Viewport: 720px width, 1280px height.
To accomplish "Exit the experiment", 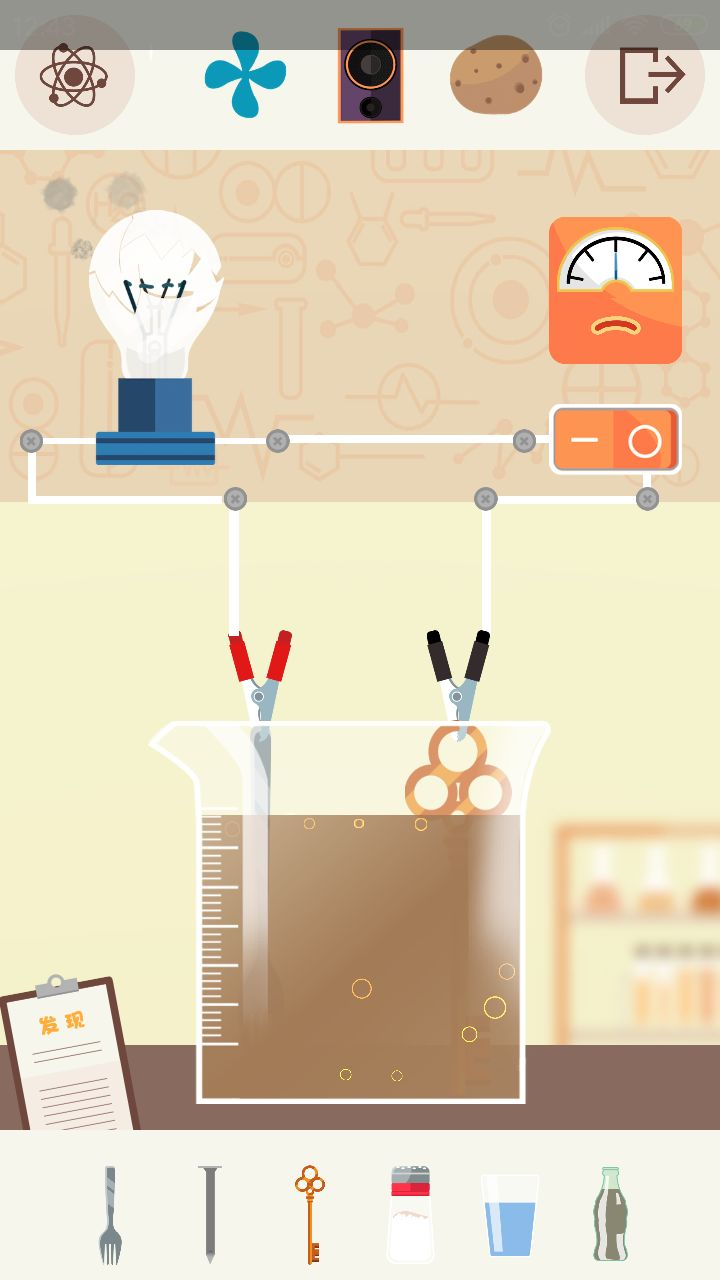I will tap(645, 76).
